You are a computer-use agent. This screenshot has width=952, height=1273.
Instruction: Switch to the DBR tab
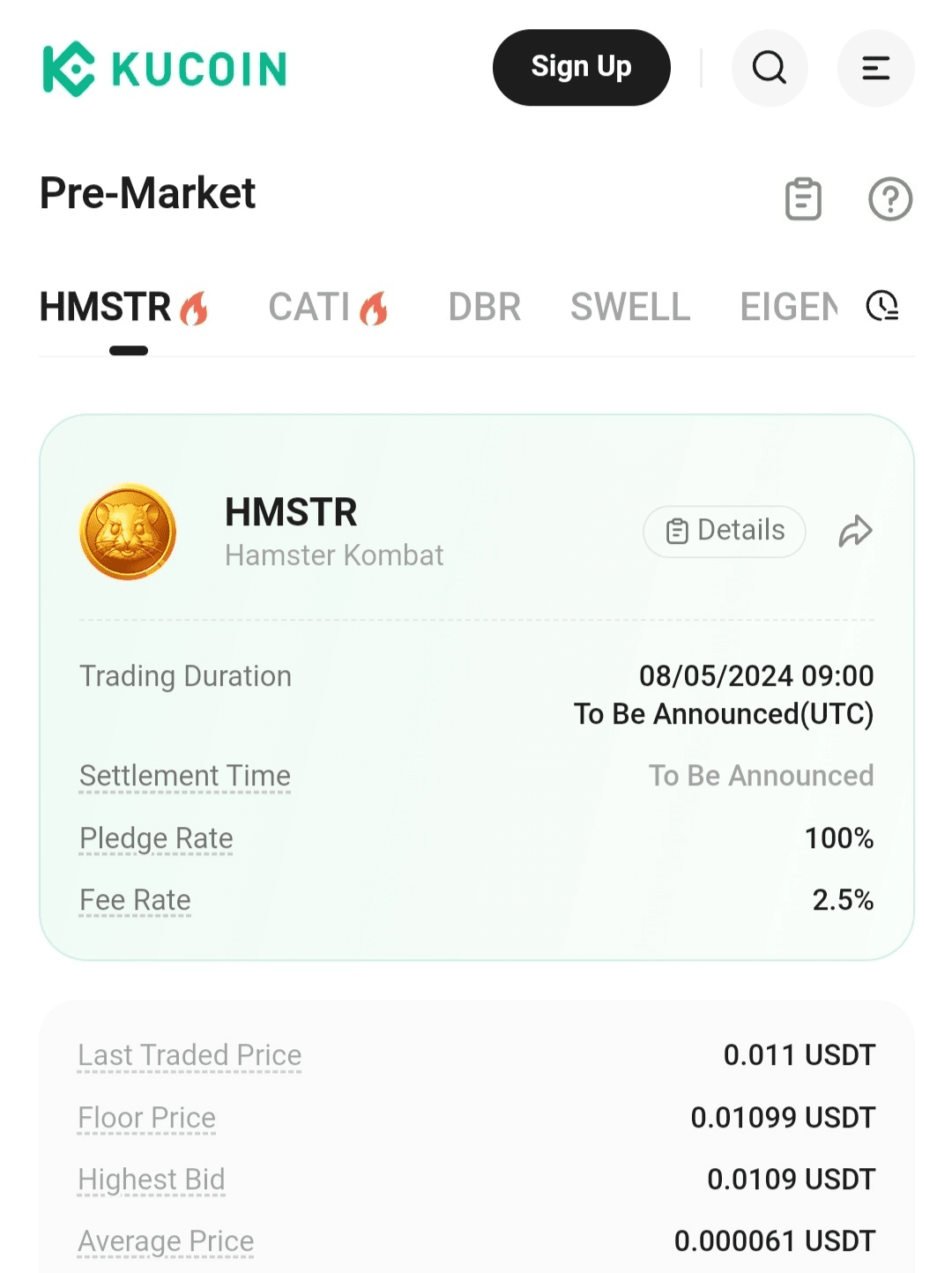pos(484,308)
